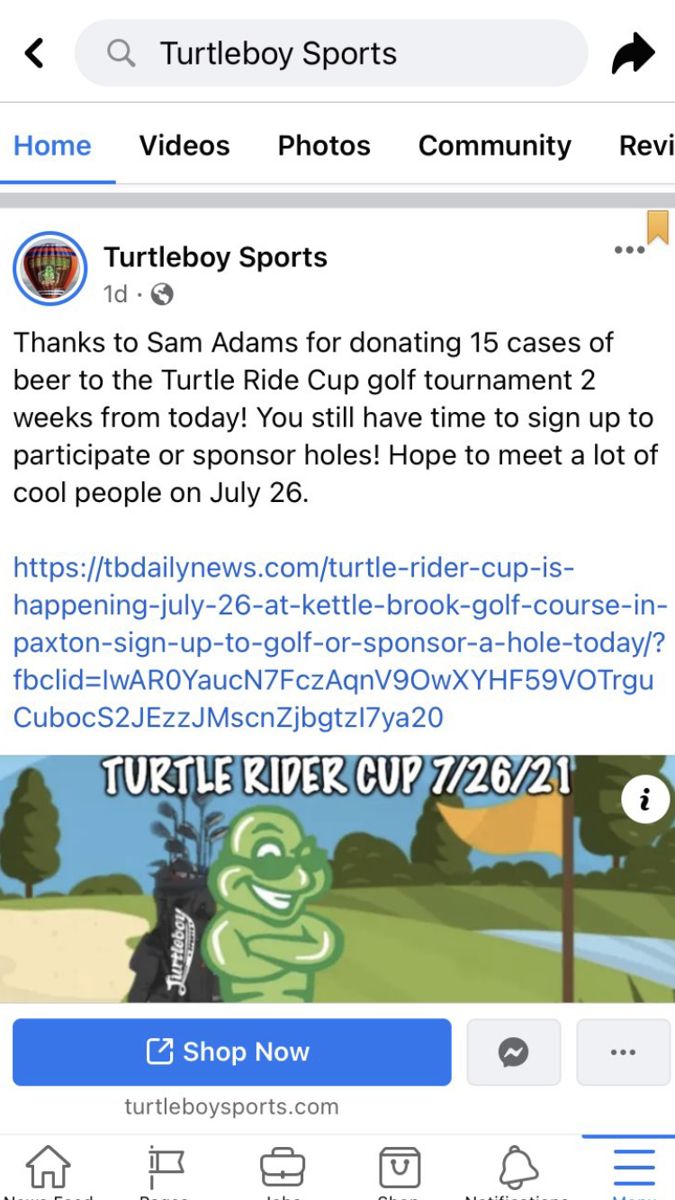
Task: Switch to the Home tab
Action: pos(52,146)
